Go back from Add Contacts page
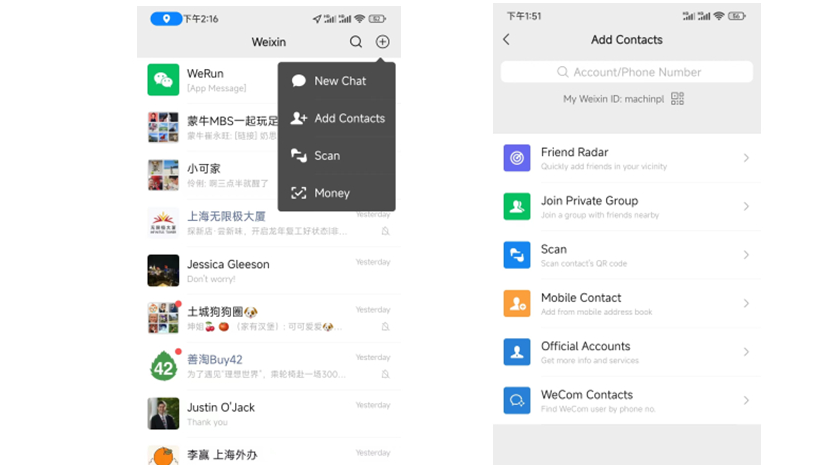This screenshot has width=823, height=465. point(506,40)
